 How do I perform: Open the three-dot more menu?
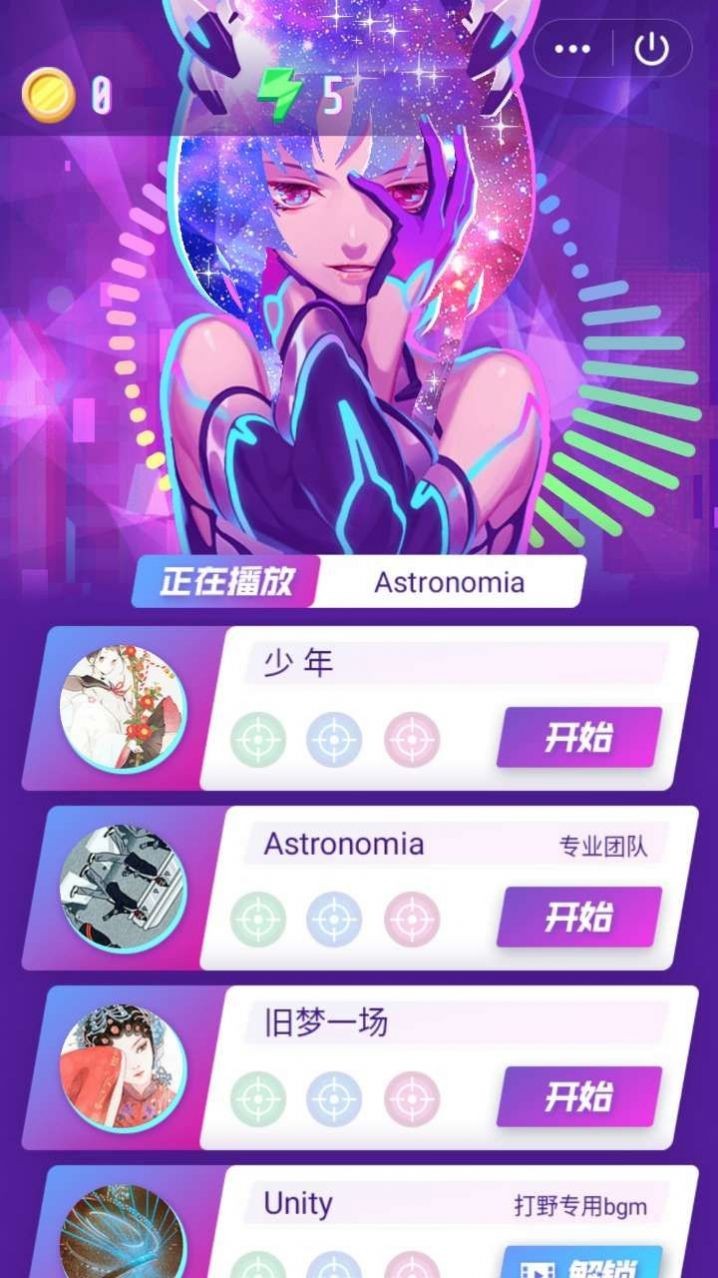(x=572, y=49)
